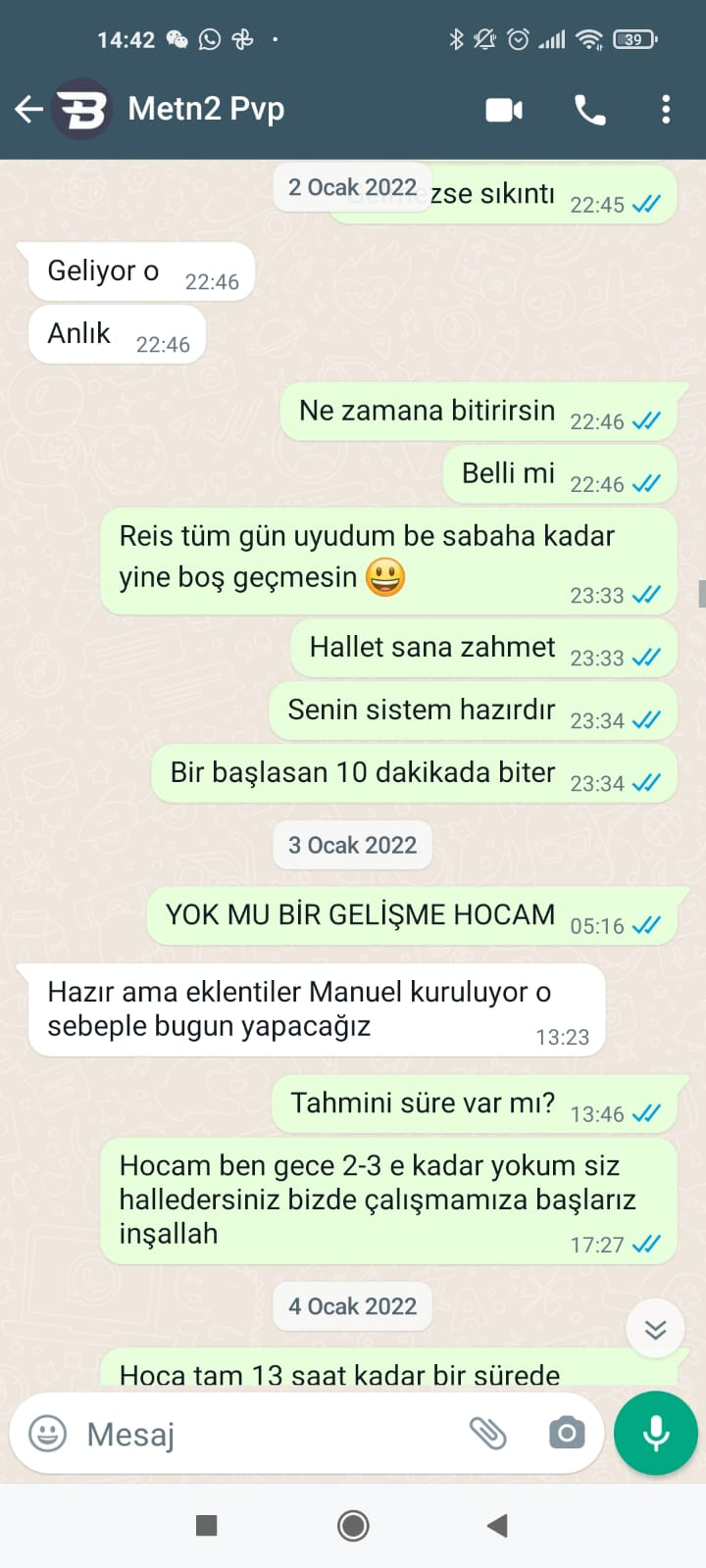Go back to the chat list

[29, 109]
